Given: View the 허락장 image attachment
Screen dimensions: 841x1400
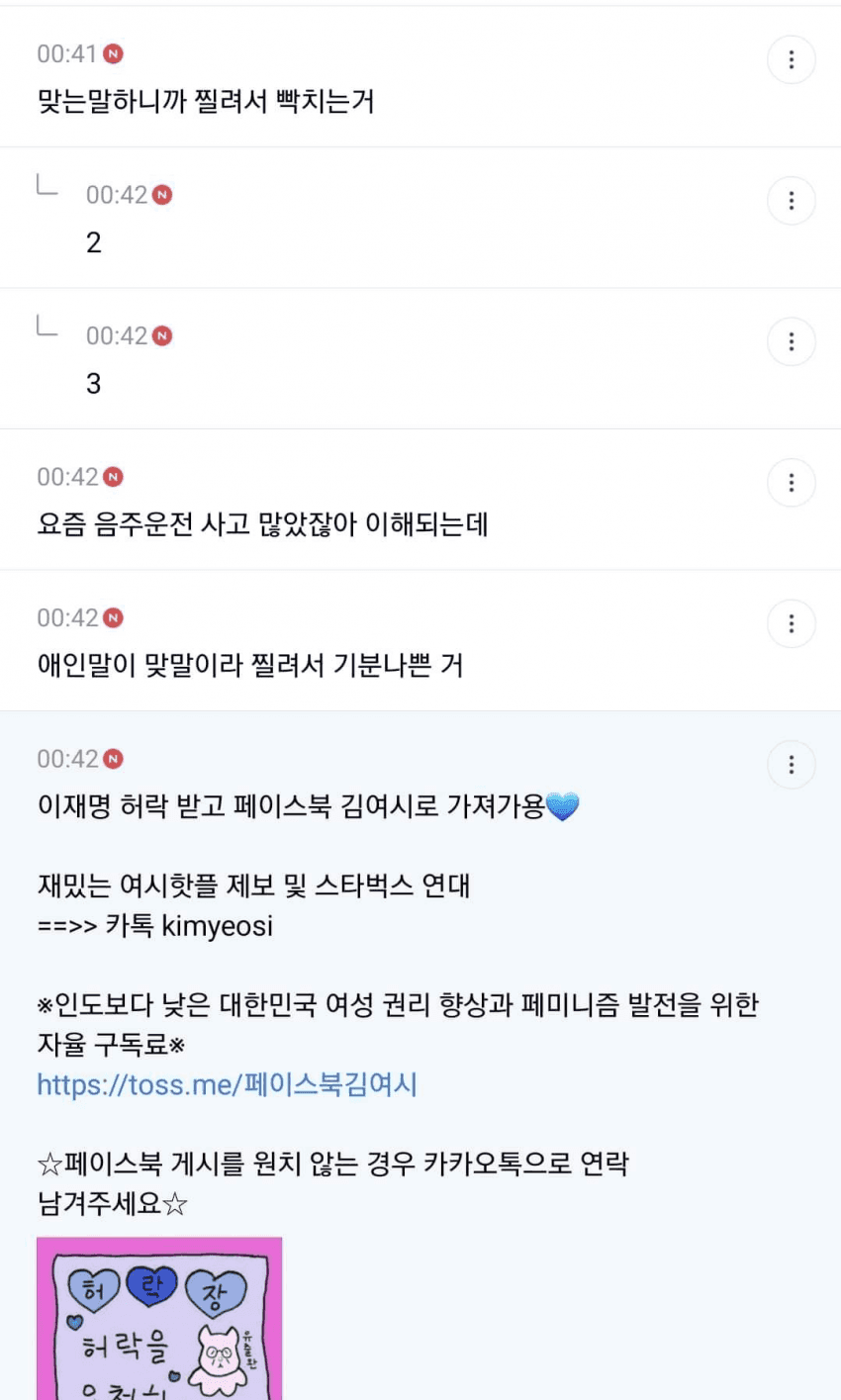Looking at the screenshot, I should pos(159,1318).
